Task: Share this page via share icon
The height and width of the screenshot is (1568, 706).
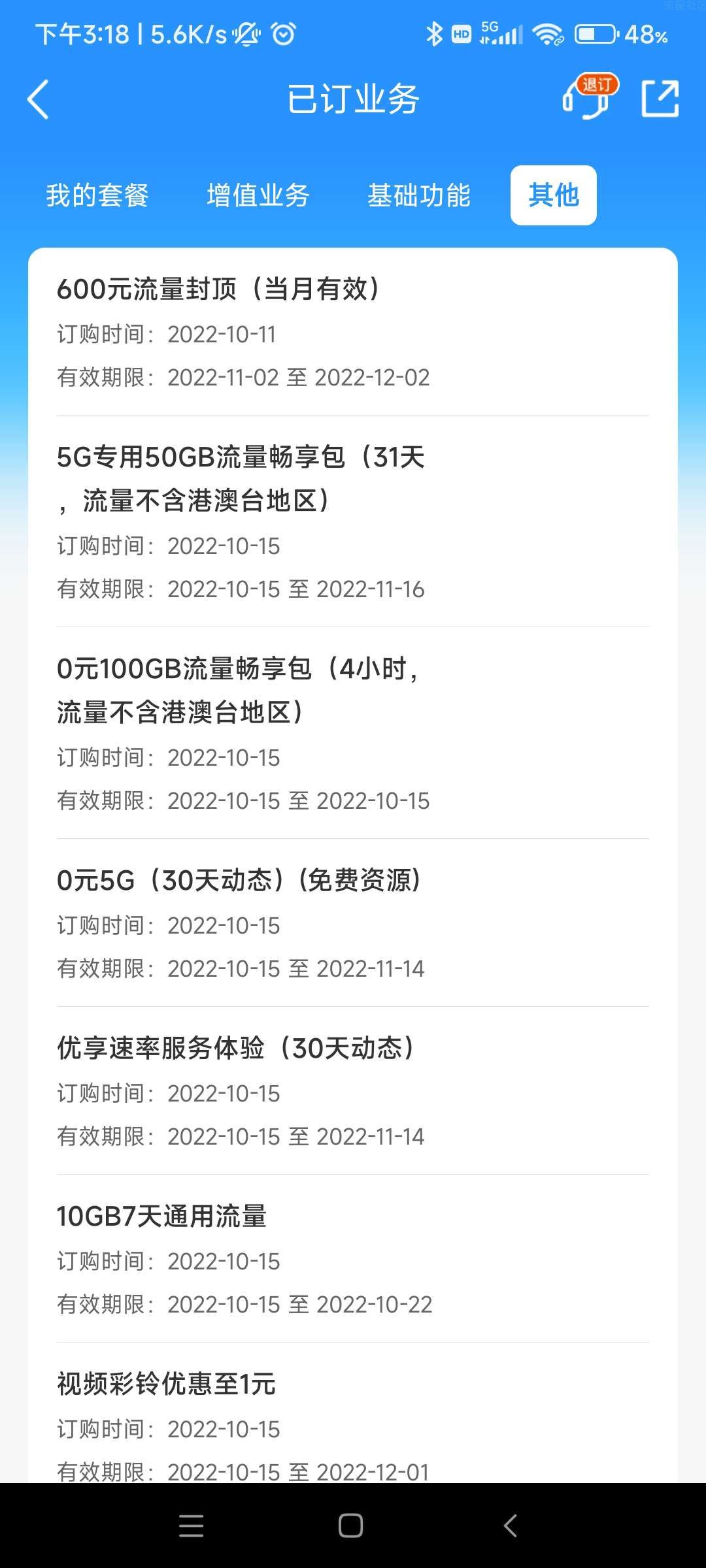Action: 660,99
